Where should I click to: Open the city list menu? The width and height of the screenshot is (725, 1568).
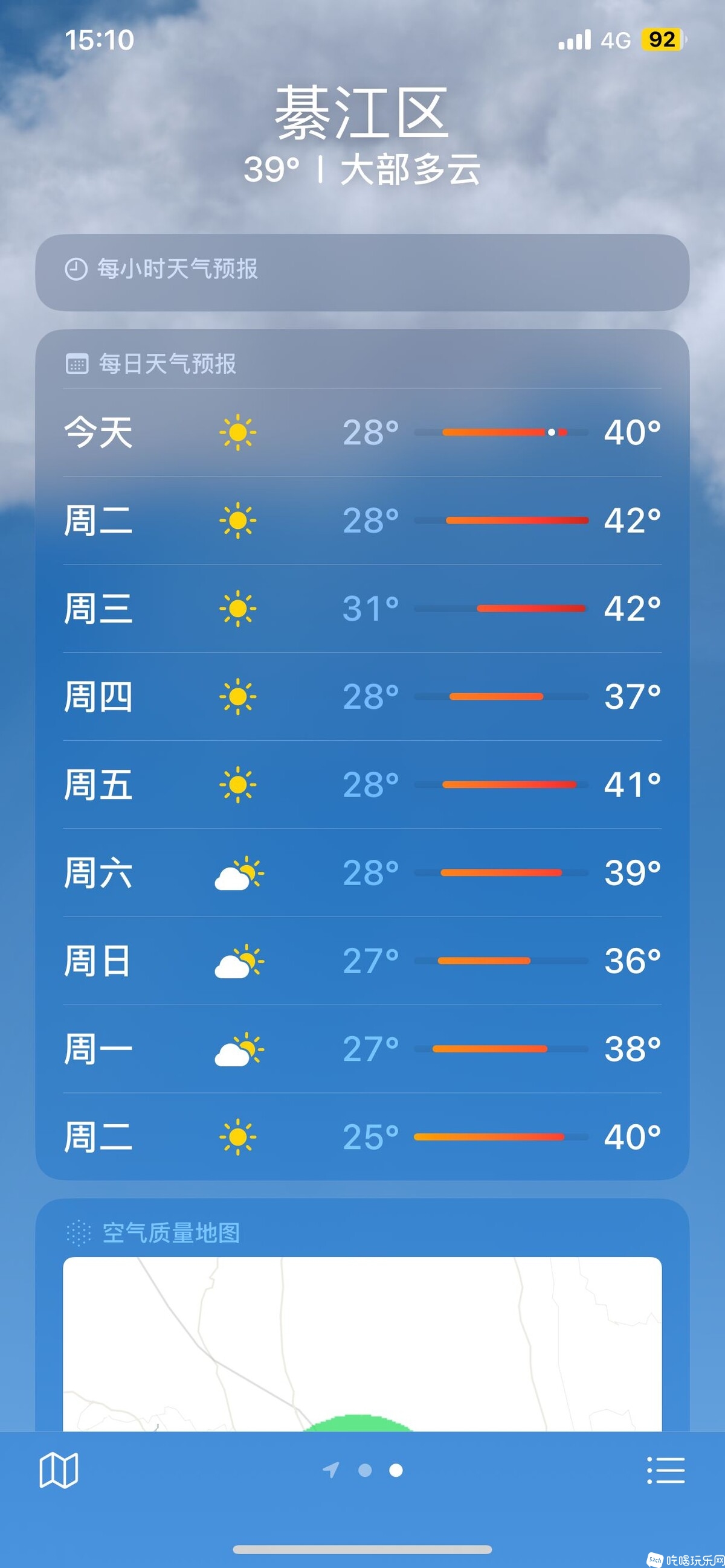pos(665,1470)
